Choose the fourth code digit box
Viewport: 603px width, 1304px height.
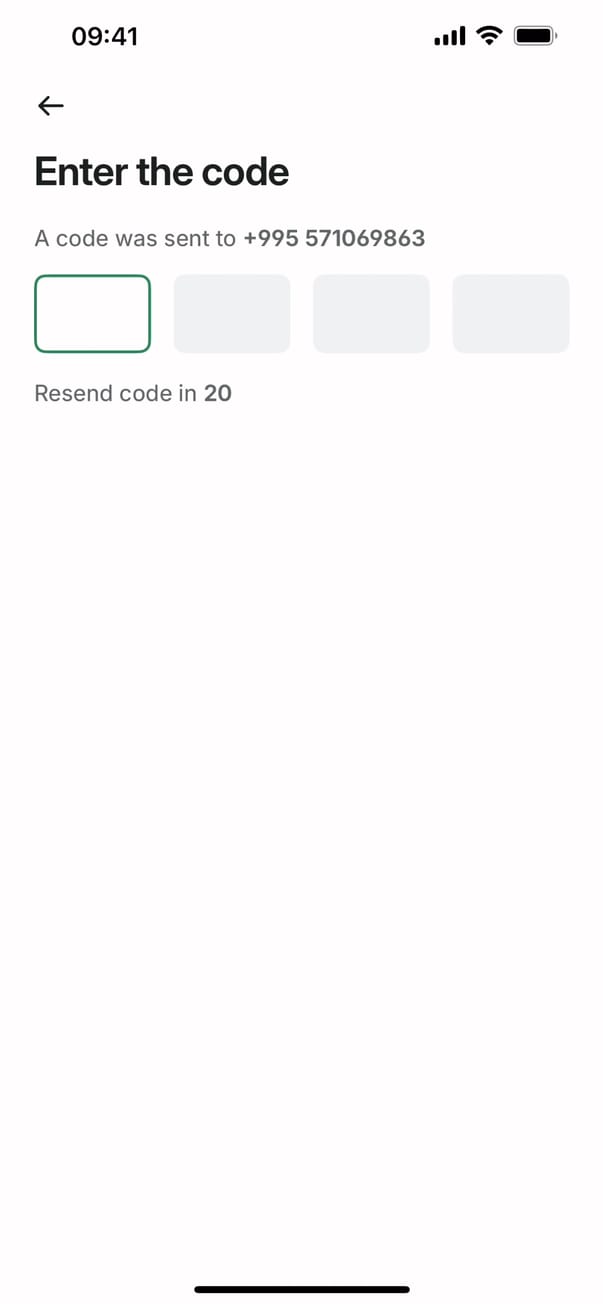click(511, 314)
